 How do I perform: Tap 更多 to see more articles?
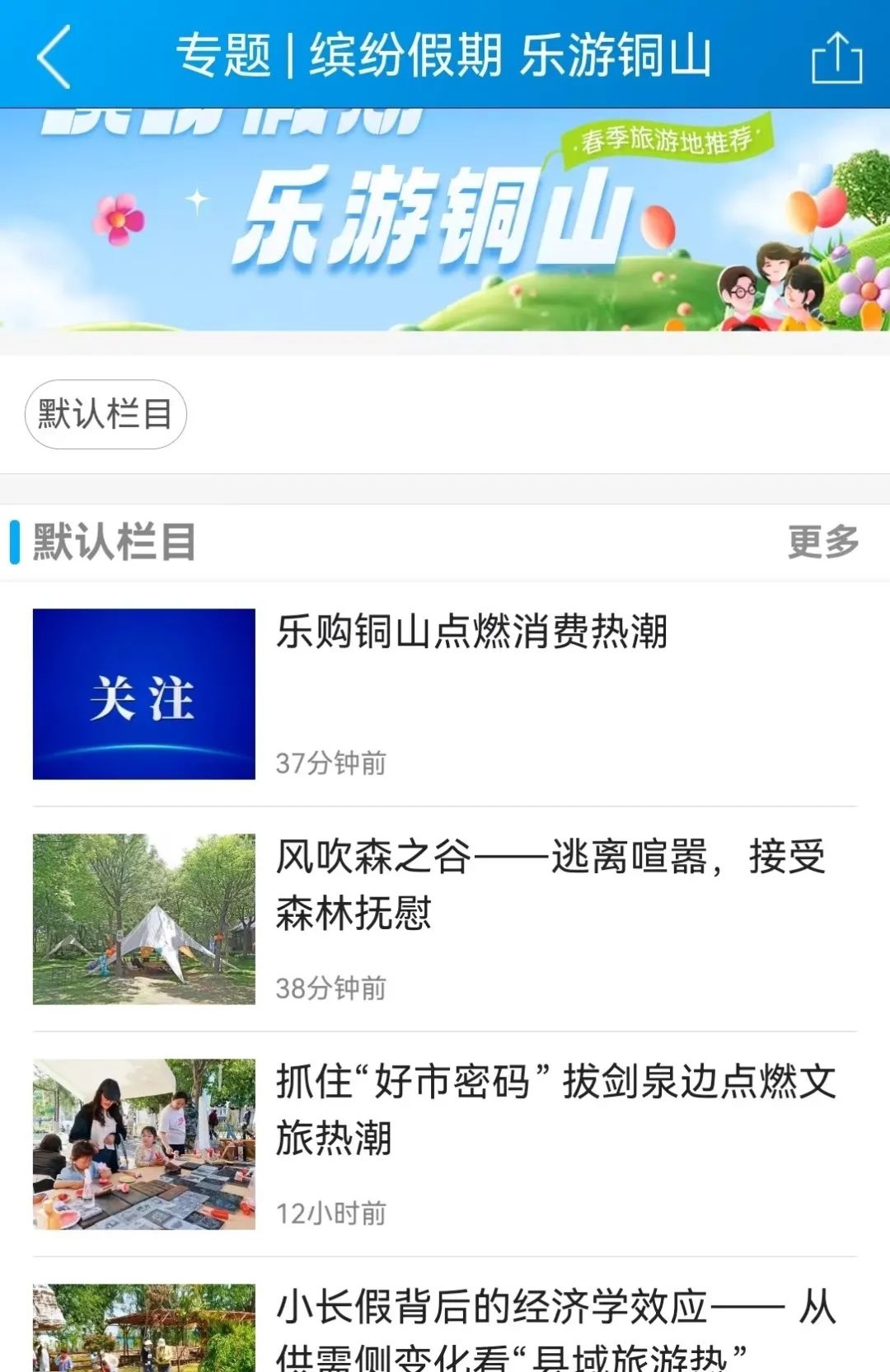click(x=822, y=542)
